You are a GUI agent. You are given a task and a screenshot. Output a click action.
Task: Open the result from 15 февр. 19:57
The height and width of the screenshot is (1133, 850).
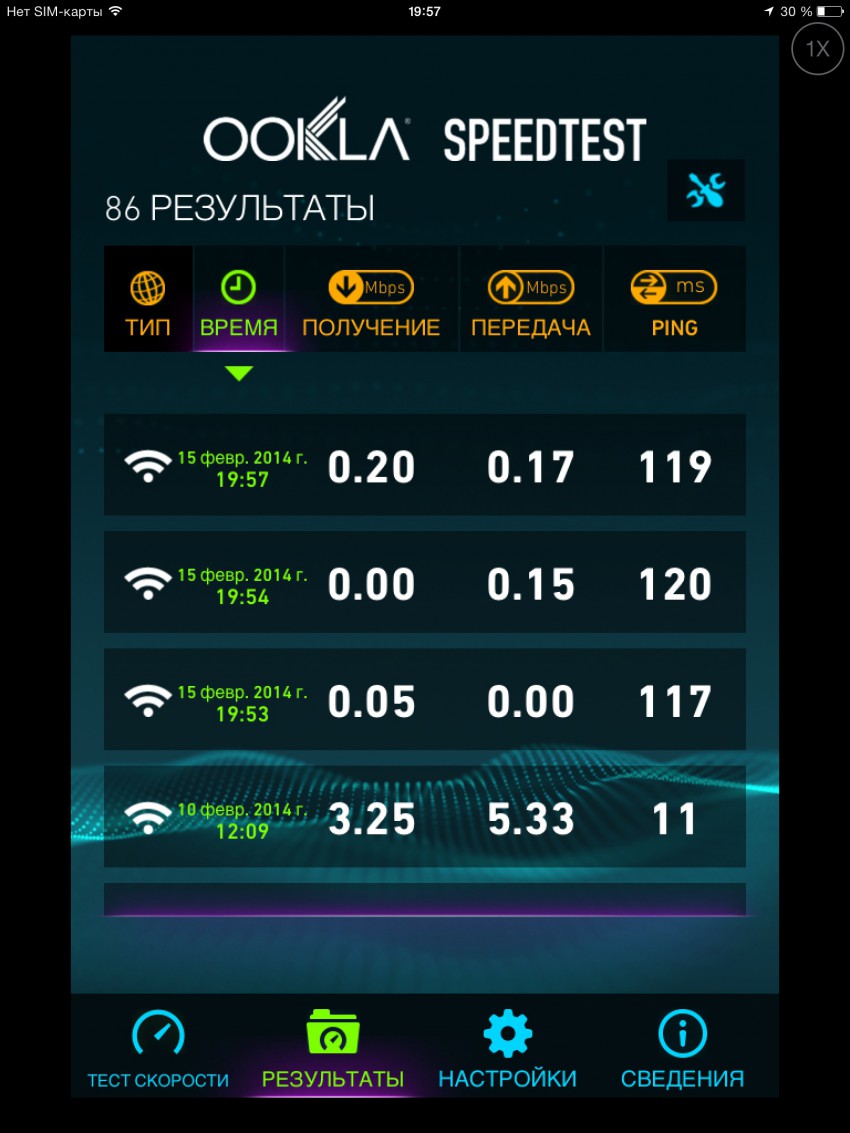[x=424, y=466]
